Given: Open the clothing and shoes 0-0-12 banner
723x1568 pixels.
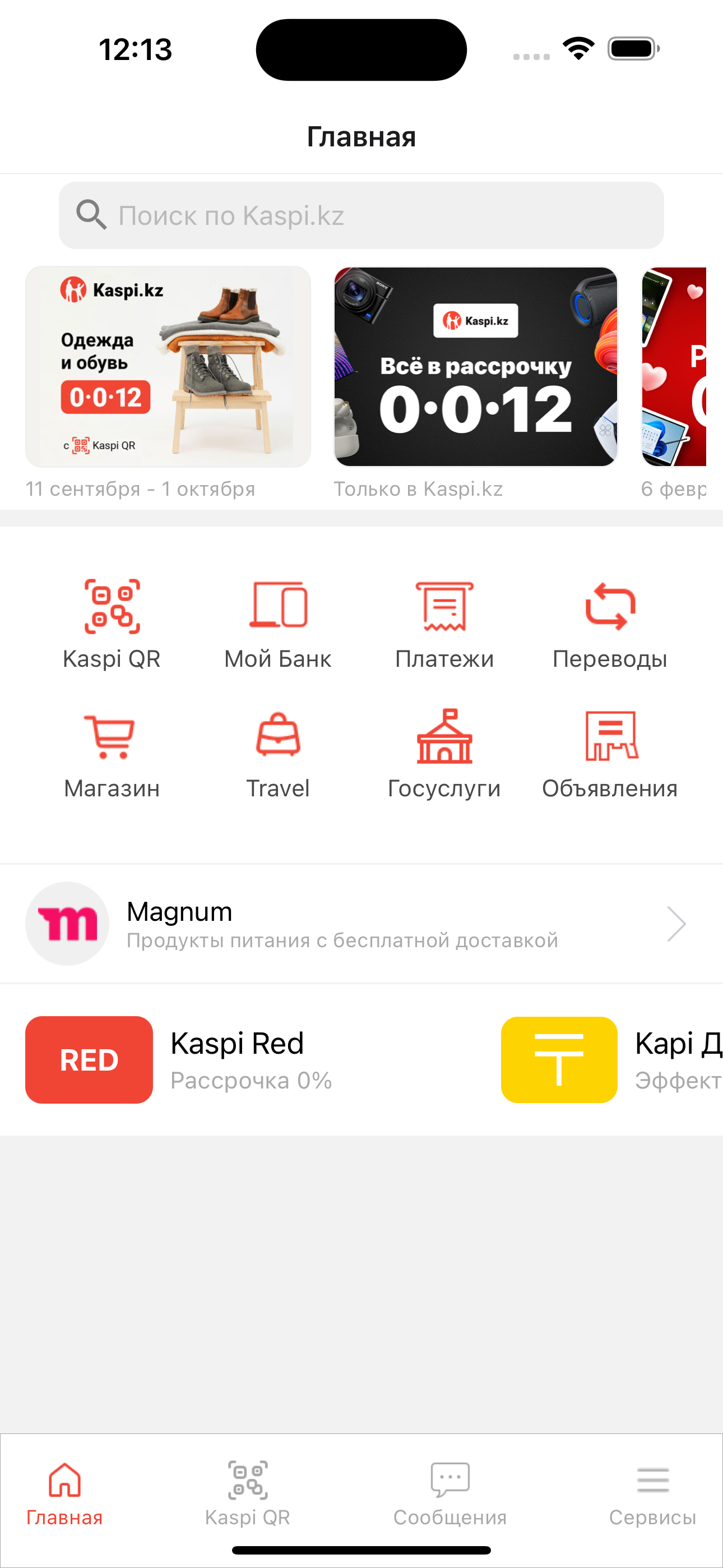Looking at the screenshot, I should (168, 366).
